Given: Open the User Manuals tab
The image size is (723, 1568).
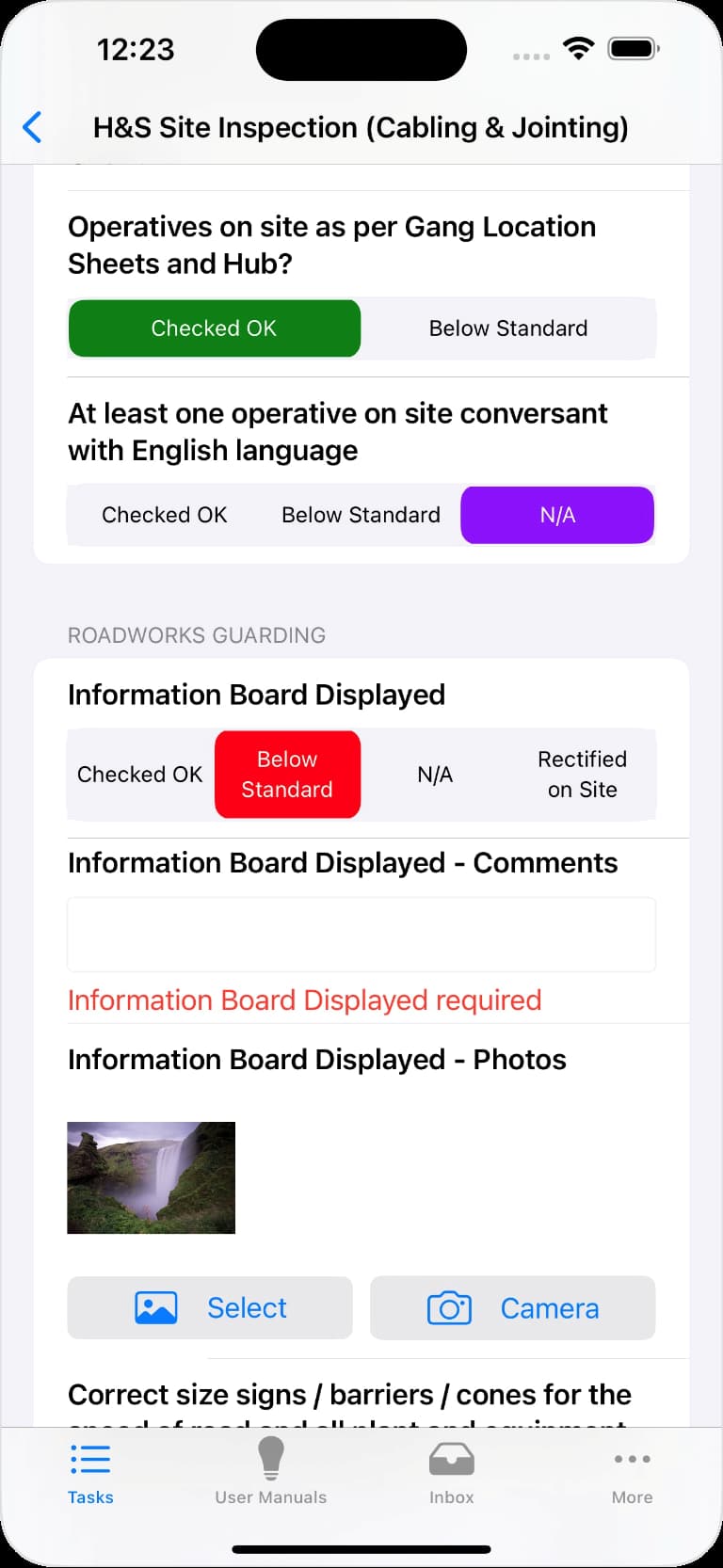Looking at the screenshot, I should tap(271, 1475).
